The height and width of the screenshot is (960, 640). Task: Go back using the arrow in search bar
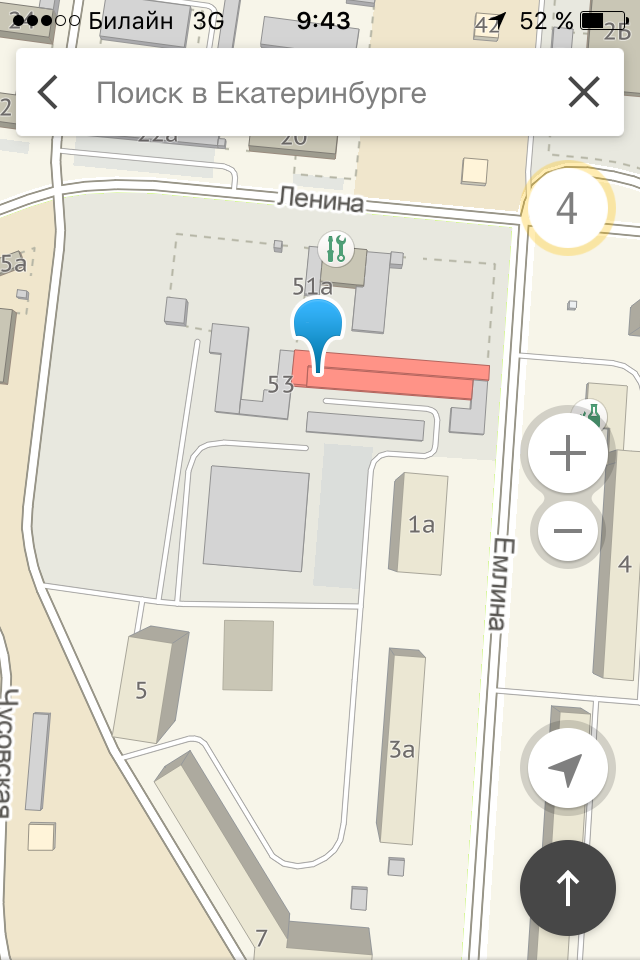(x=48, y=93)
